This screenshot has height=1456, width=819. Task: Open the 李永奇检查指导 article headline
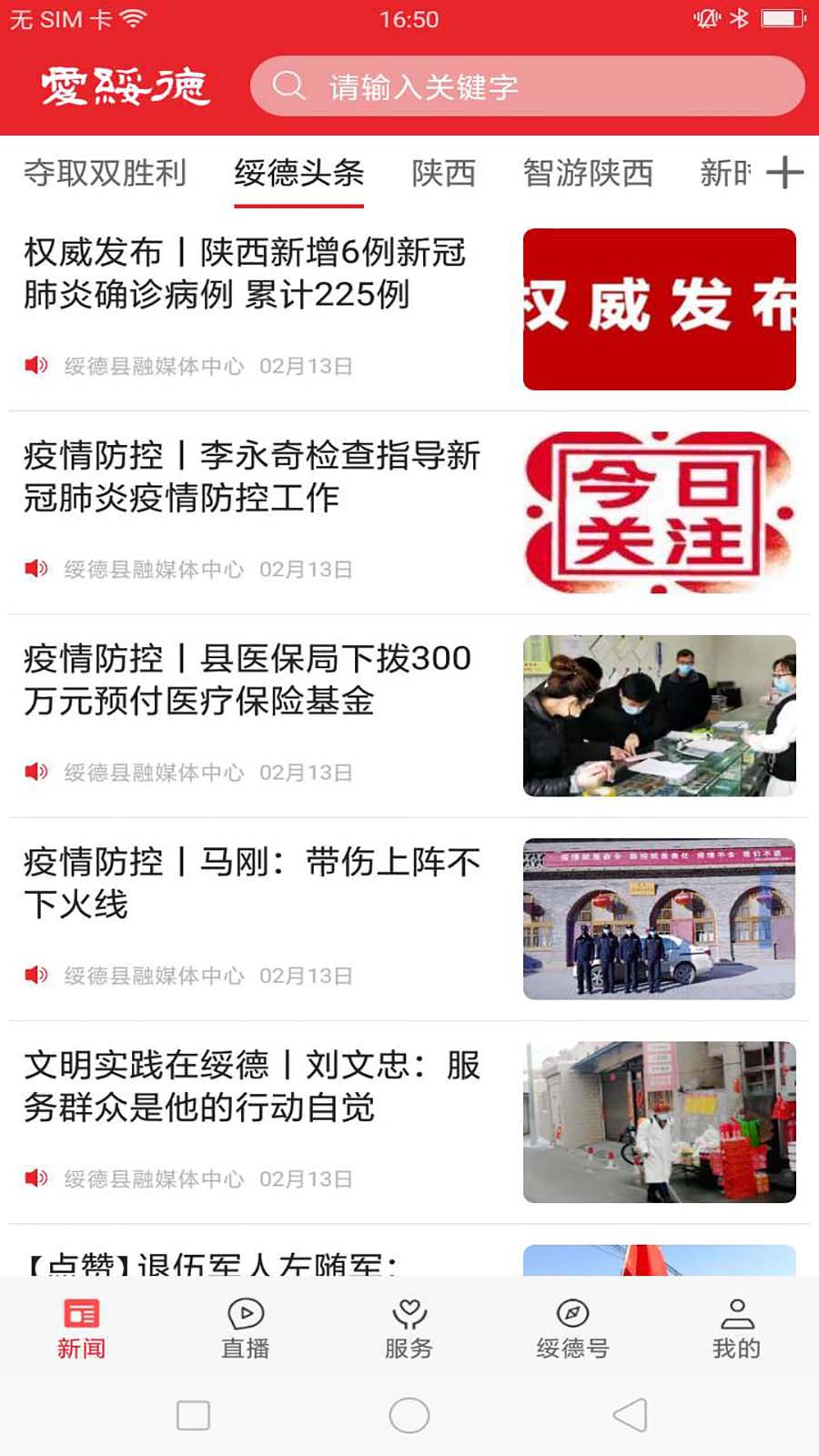[252, 478]
